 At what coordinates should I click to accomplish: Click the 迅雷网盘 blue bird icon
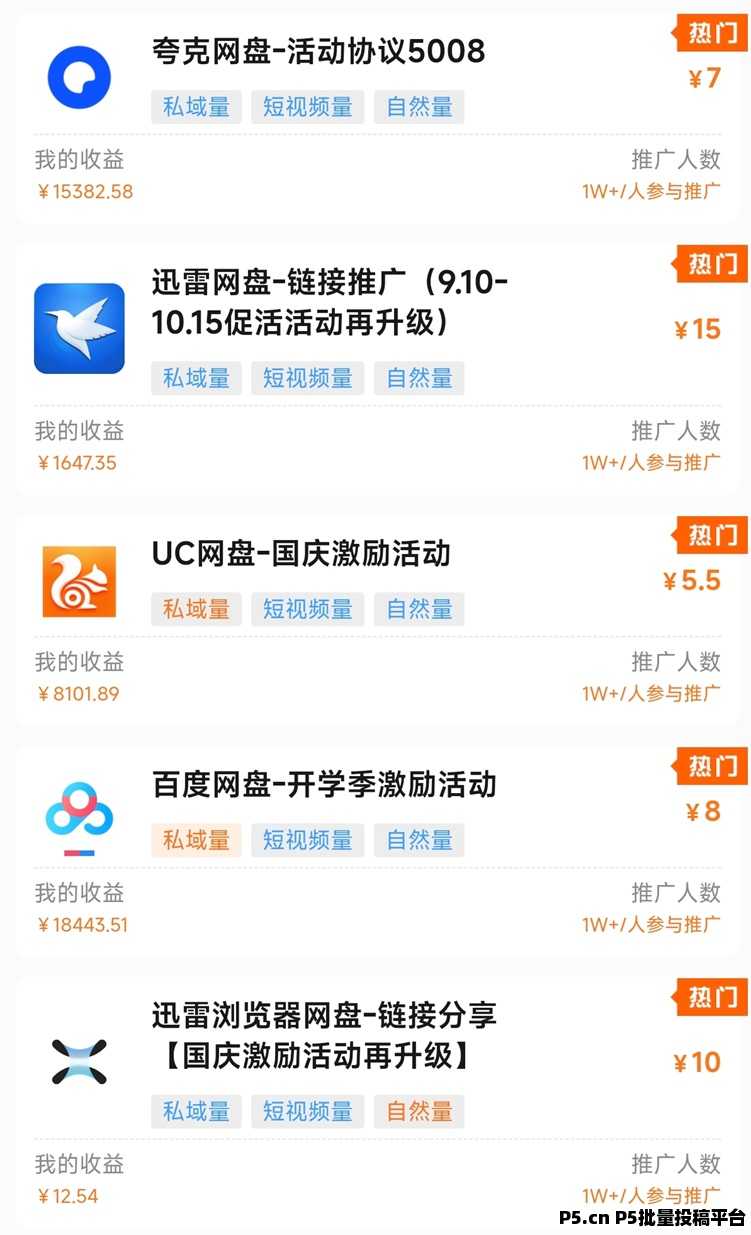tap(79, 329)
